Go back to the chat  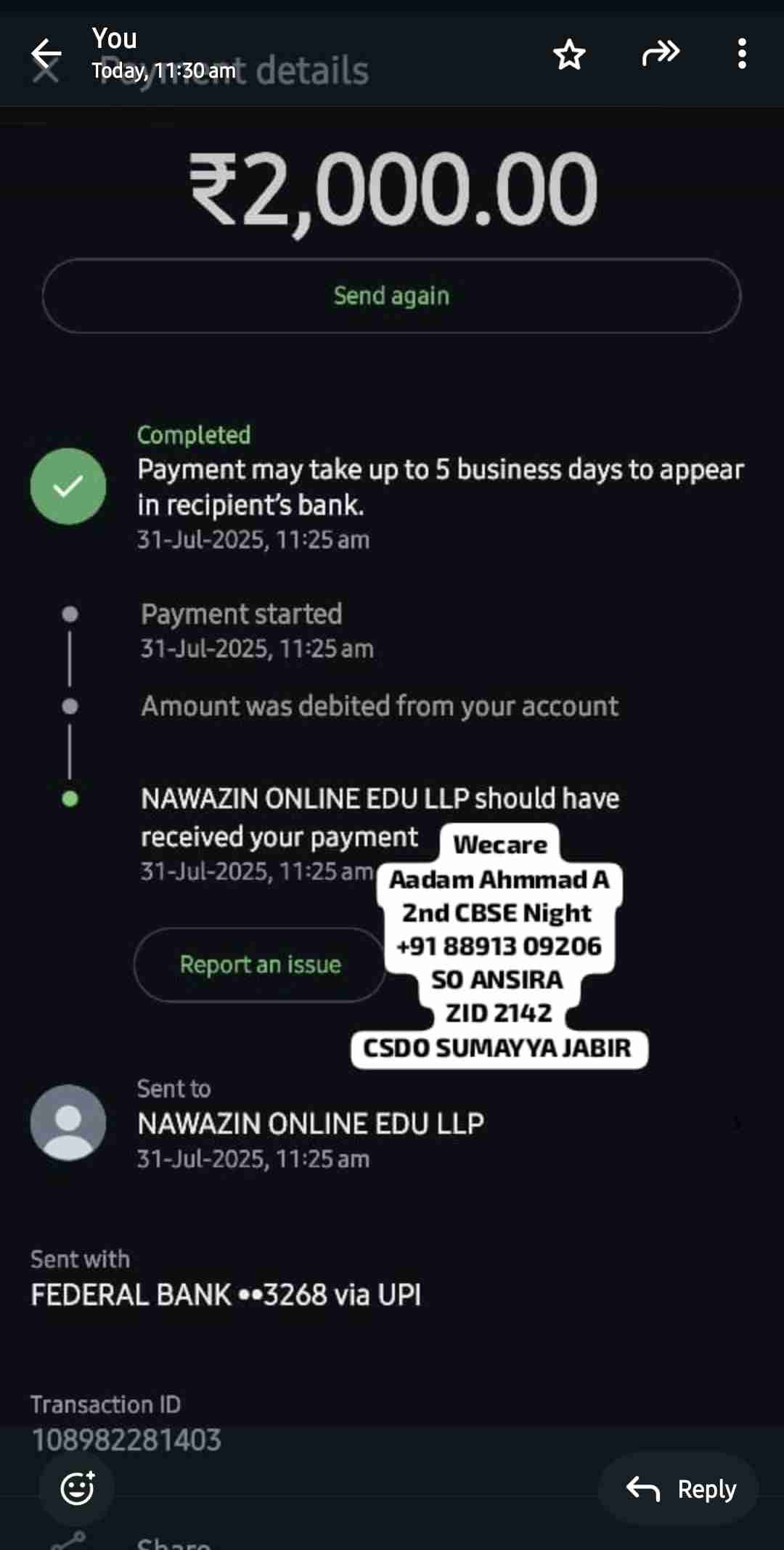(46, 54)
